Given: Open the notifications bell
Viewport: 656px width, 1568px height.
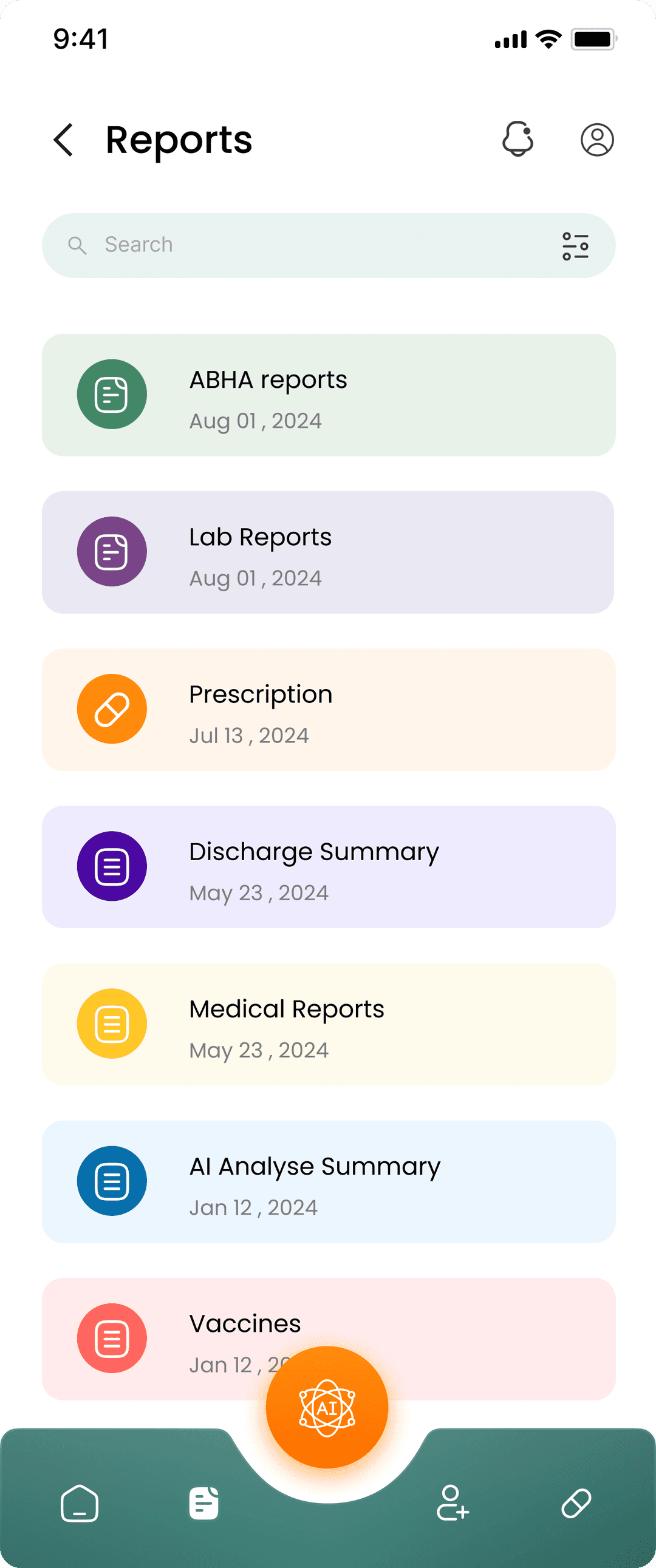Looking at the screenshot, I should tap(518, 140).
